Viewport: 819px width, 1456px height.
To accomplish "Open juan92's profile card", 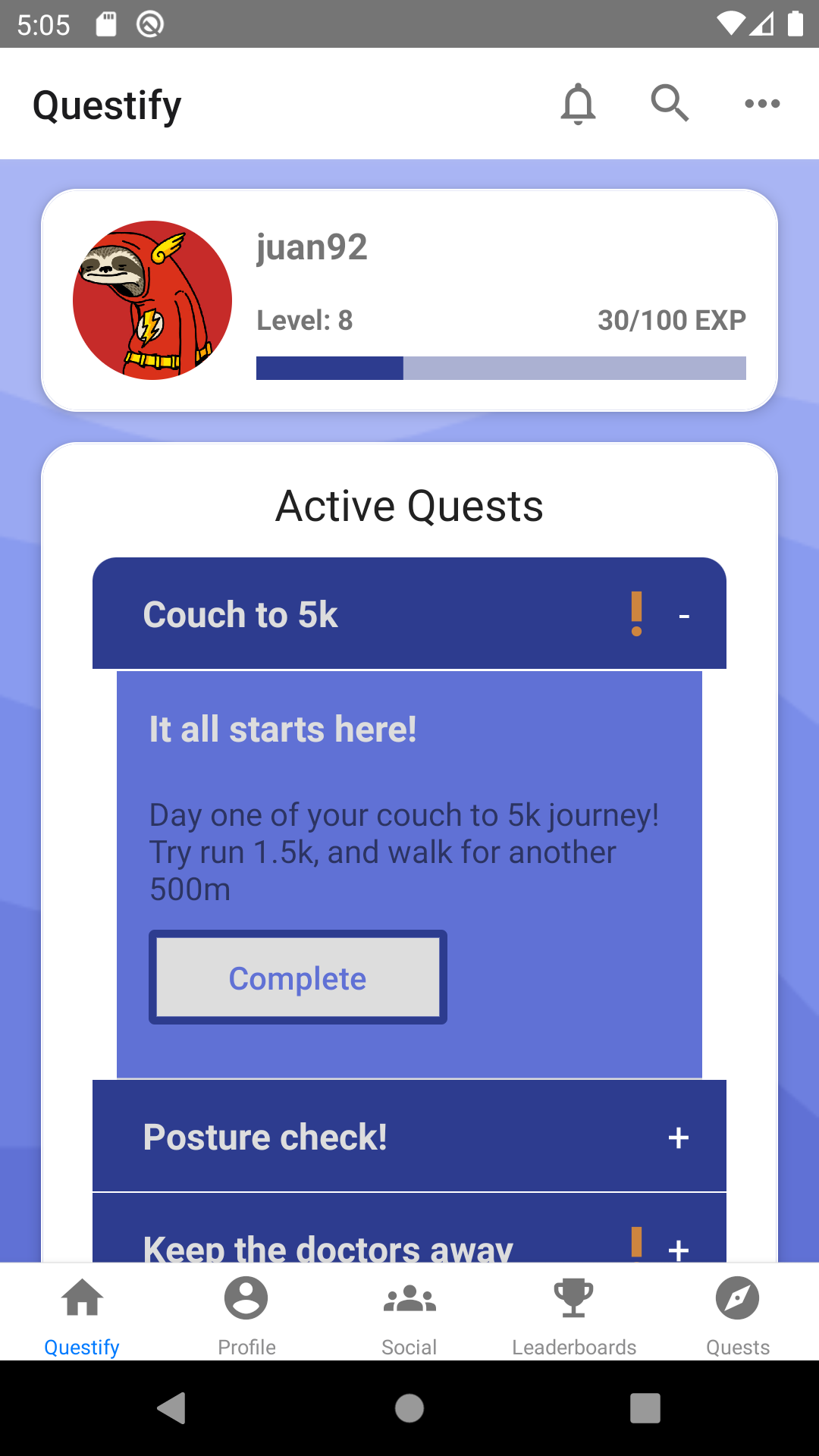I will pos(409,300).
